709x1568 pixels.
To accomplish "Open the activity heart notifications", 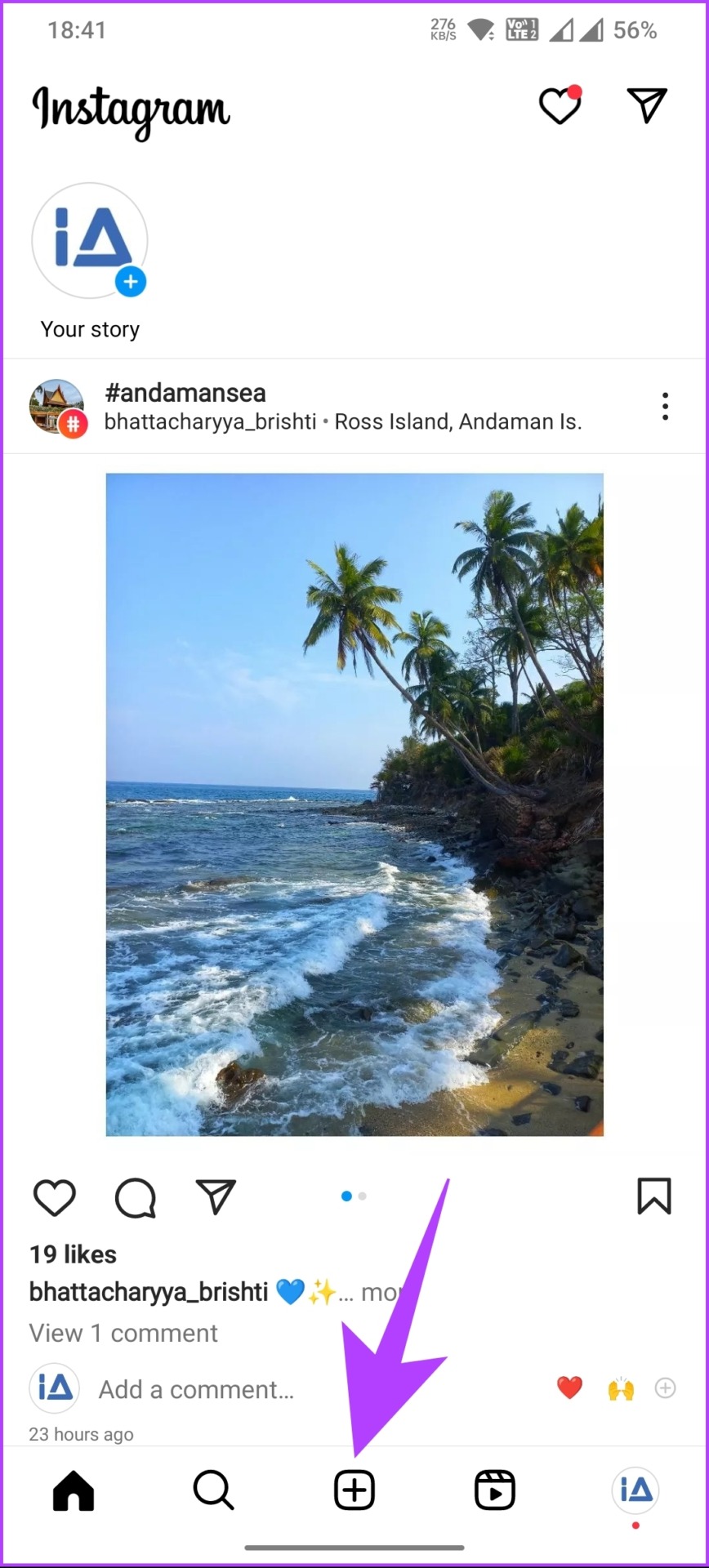I will [x=560, y=105].
